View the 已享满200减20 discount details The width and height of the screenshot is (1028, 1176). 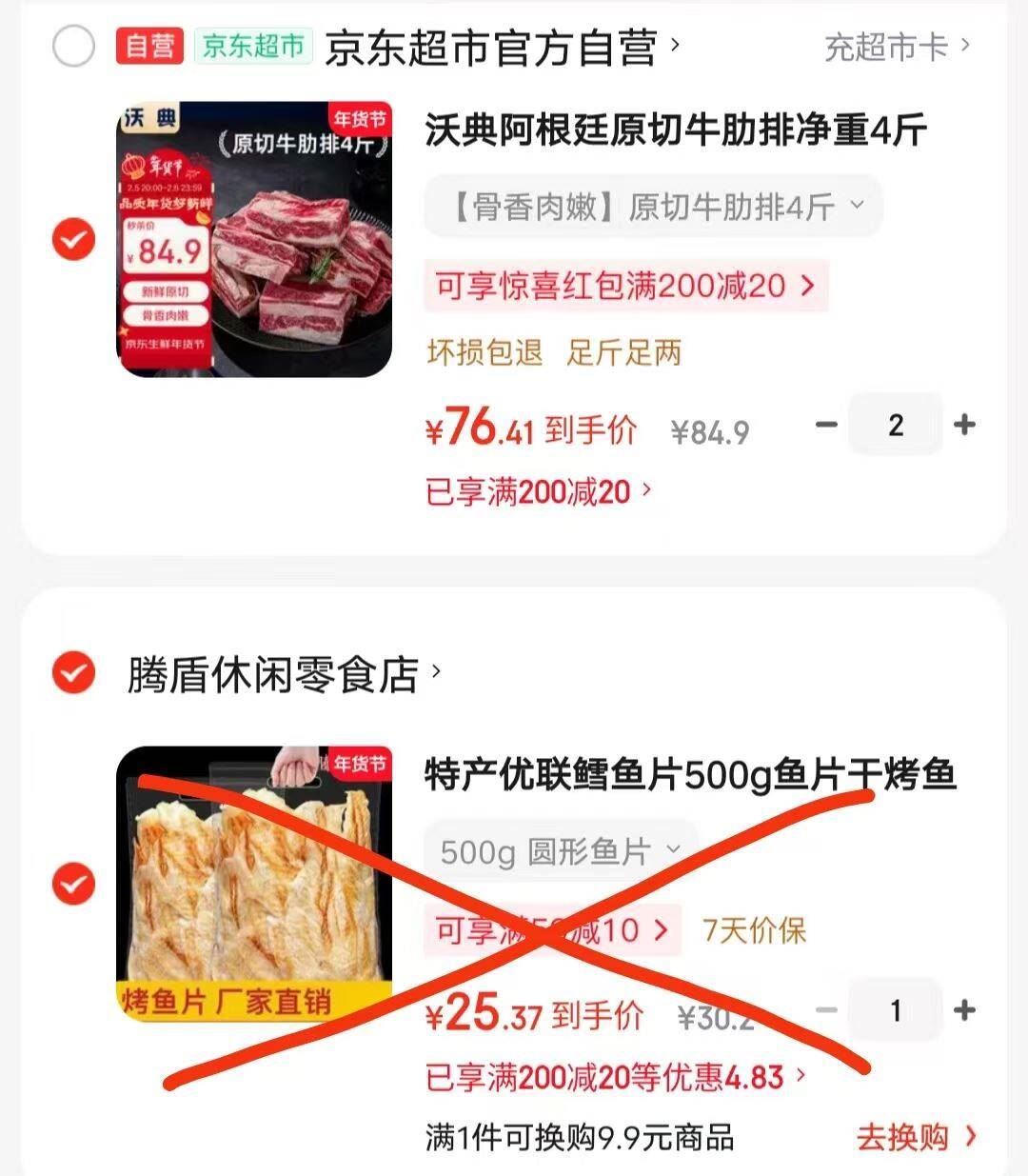[539, 491]
